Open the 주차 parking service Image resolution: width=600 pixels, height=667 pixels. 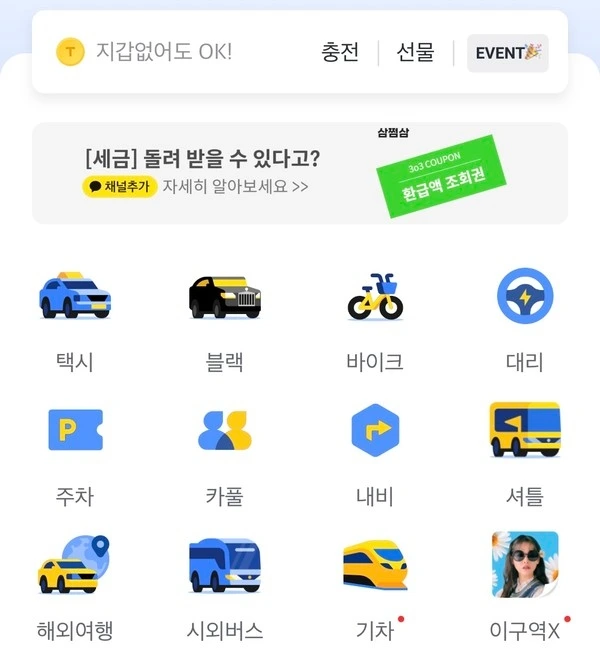tap(75, 450)
